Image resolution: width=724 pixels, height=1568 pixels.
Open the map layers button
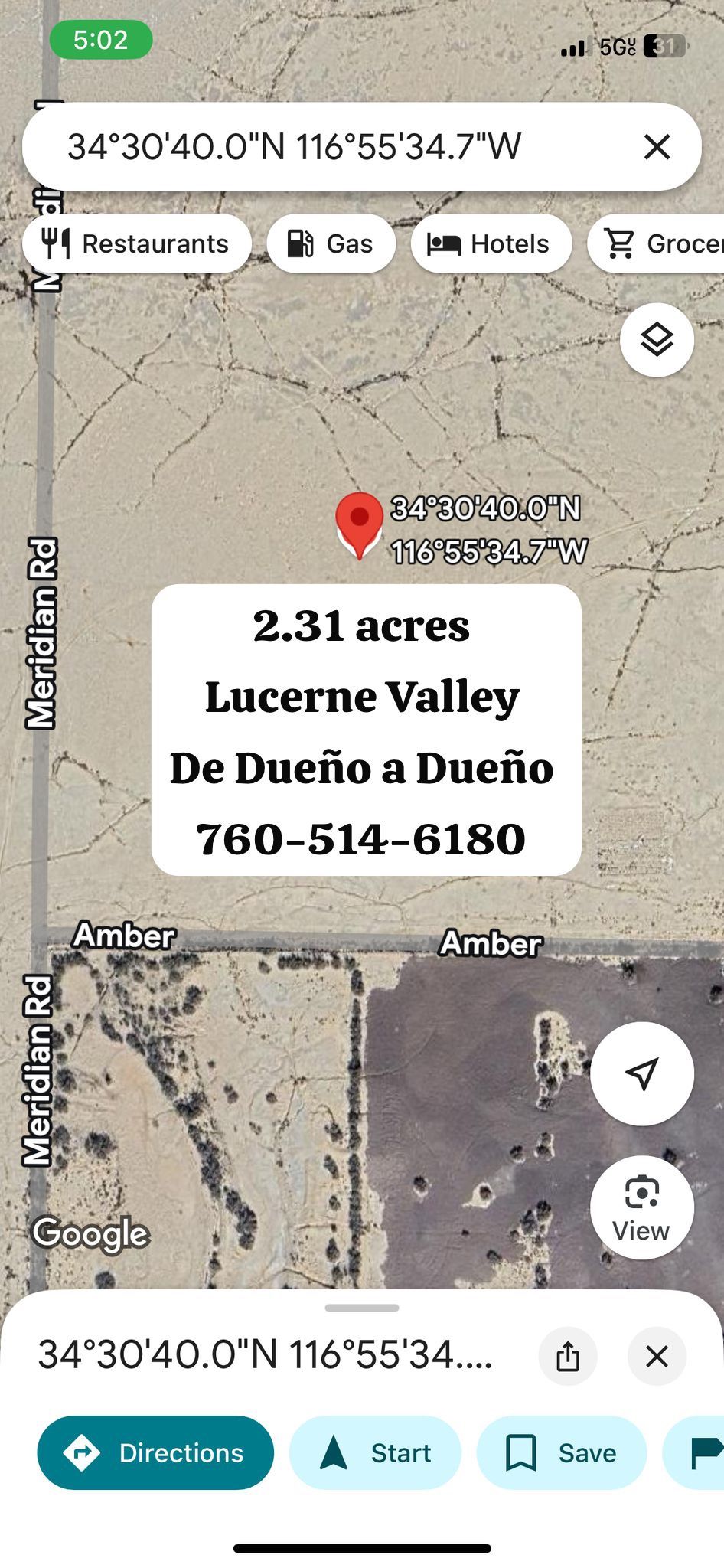coord(657,340)
